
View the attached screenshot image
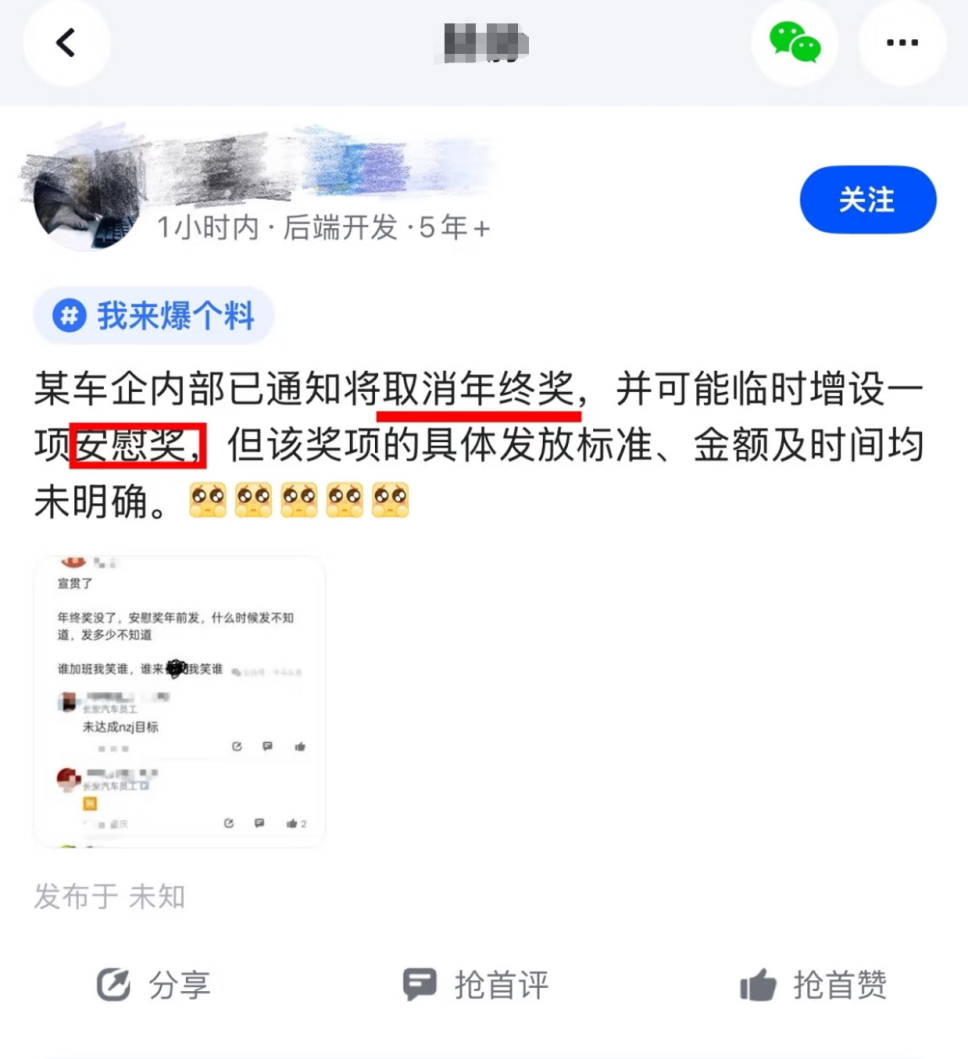[180, 701]
